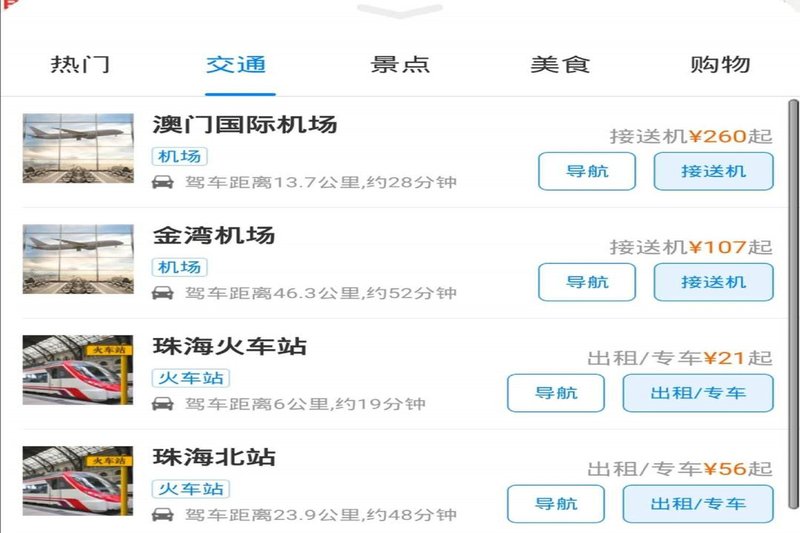Book 出租/专车 to 珠海北站
The height and width of the screenshot is (533, 800).
(x=698, y=504)
